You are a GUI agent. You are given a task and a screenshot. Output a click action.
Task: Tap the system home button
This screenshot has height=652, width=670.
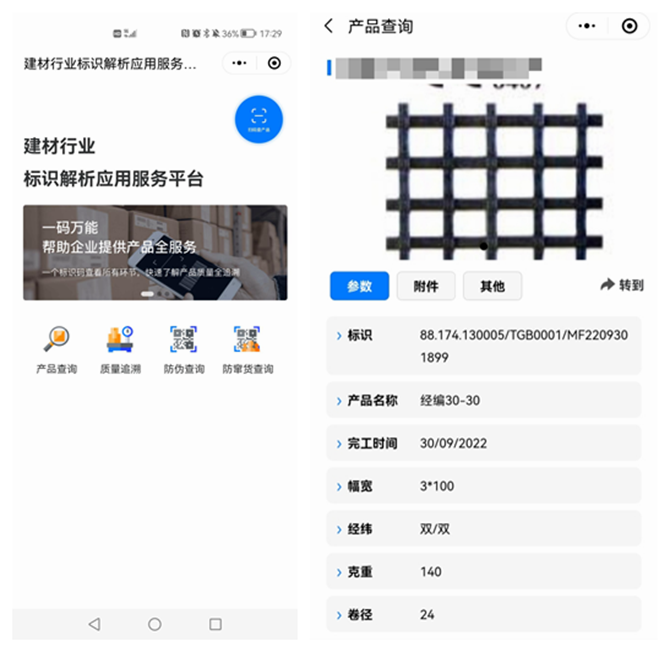(155, 624)
